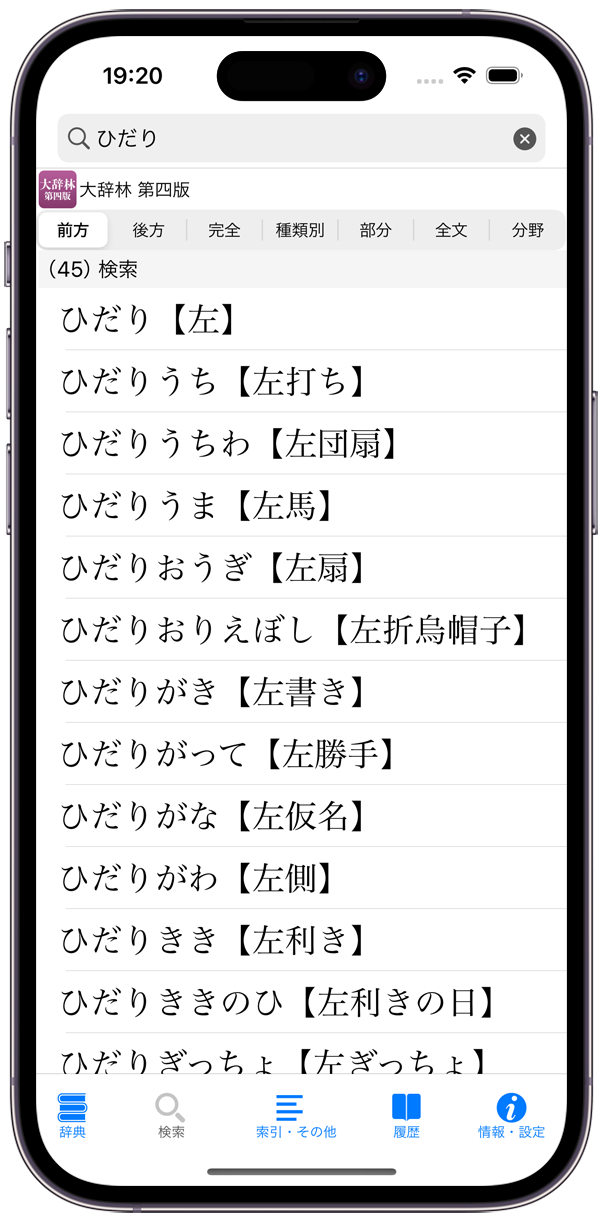Open the 情報・設定 tab
The width and height of the screenshot is (603, 1222).
(x=511, y=1115)
